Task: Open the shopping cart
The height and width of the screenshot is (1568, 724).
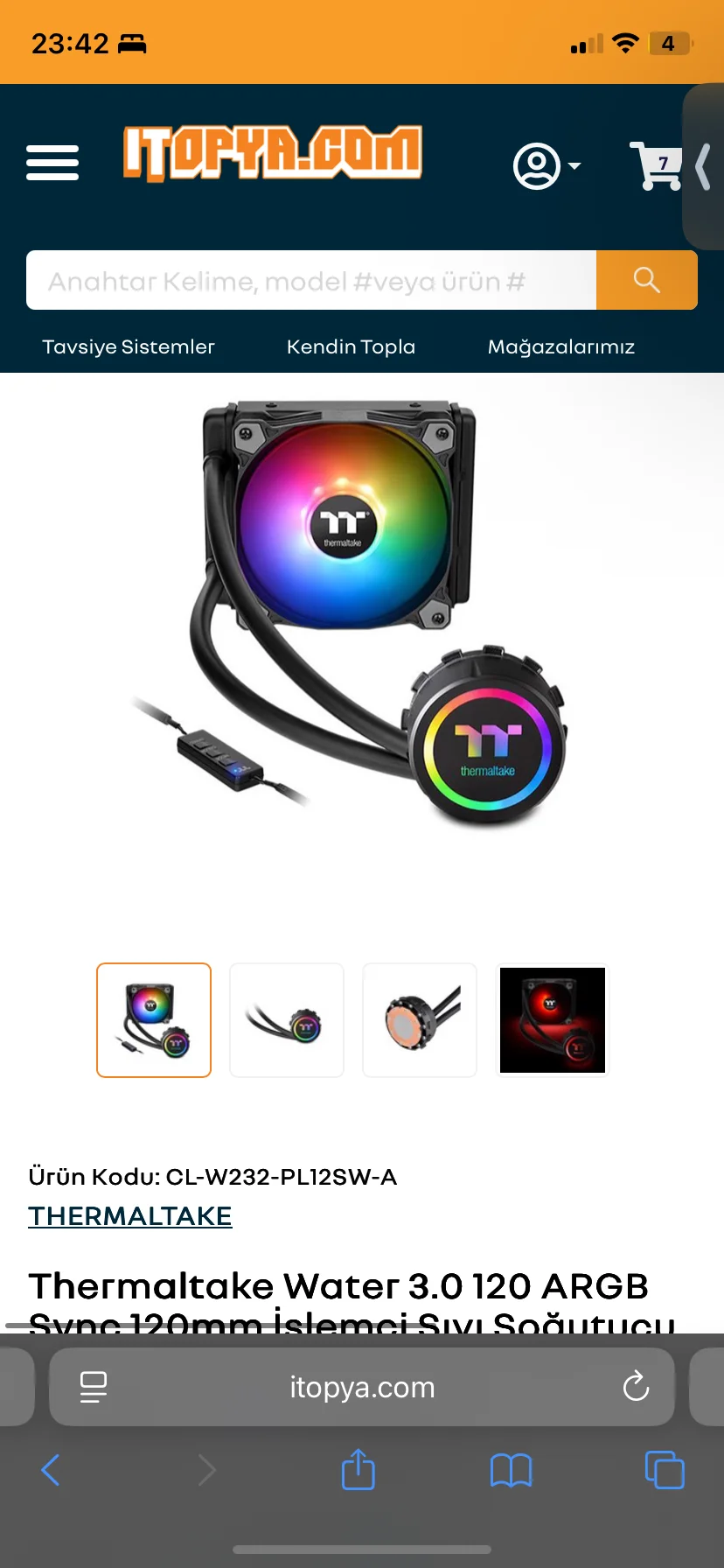Action: [656, 165]
